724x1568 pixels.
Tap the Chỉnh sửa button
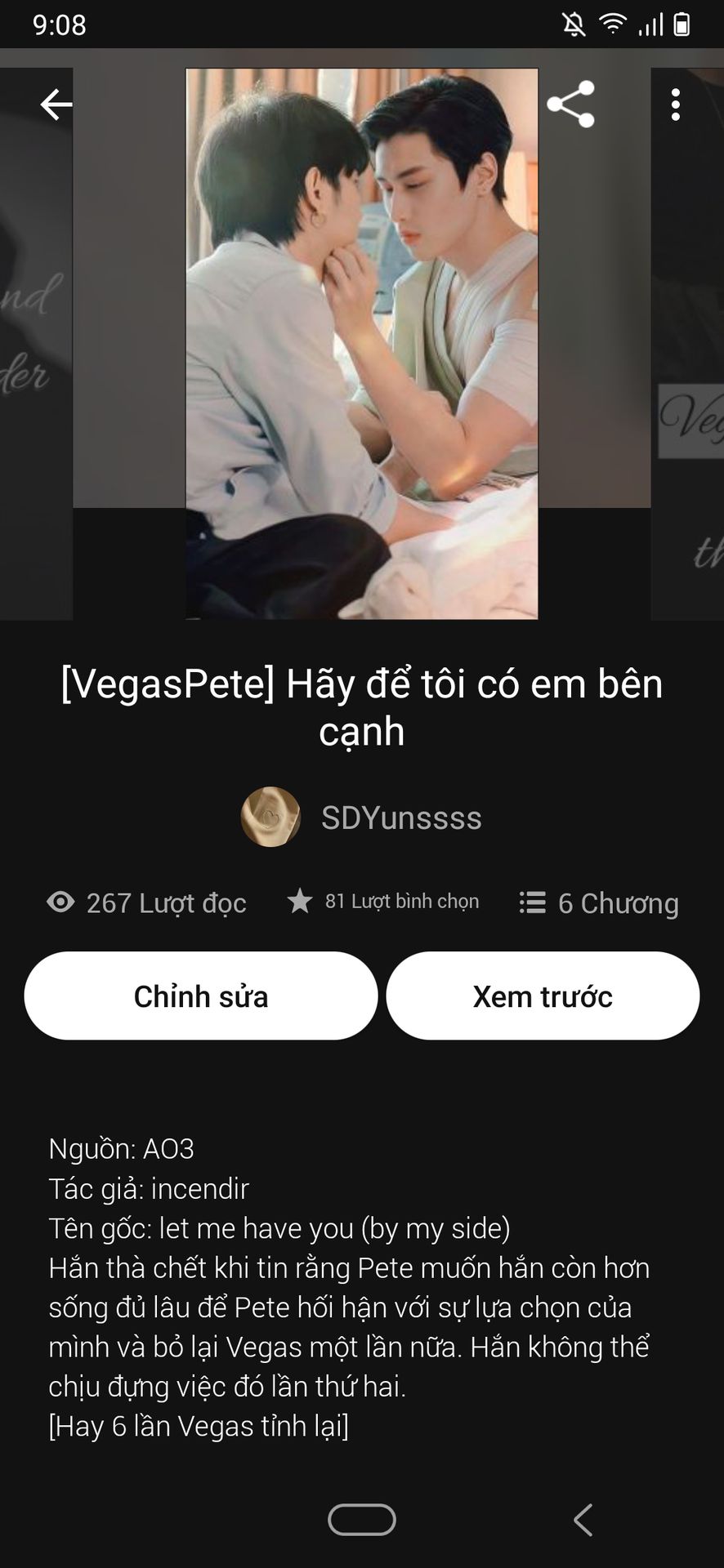tap(201, 996)
